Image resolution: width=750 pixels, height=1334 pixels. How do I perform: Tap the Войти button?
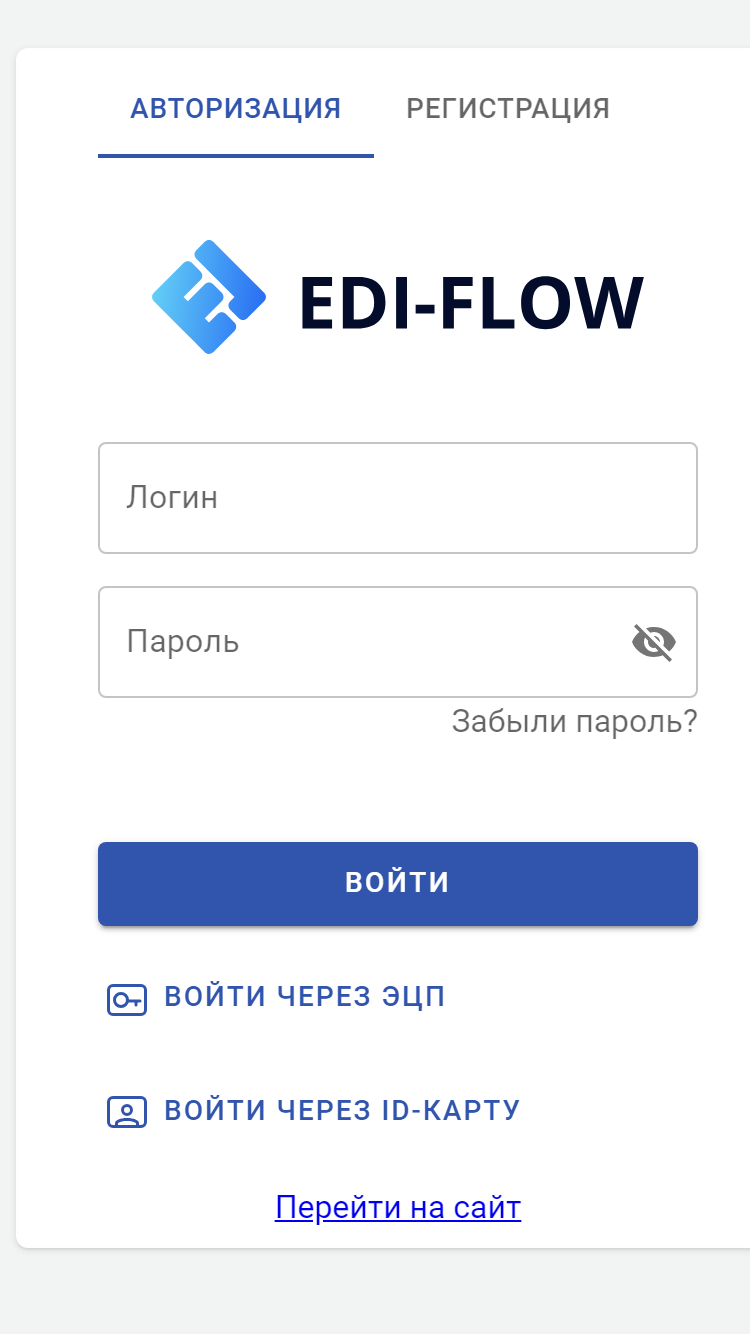[x=398, y=883]
